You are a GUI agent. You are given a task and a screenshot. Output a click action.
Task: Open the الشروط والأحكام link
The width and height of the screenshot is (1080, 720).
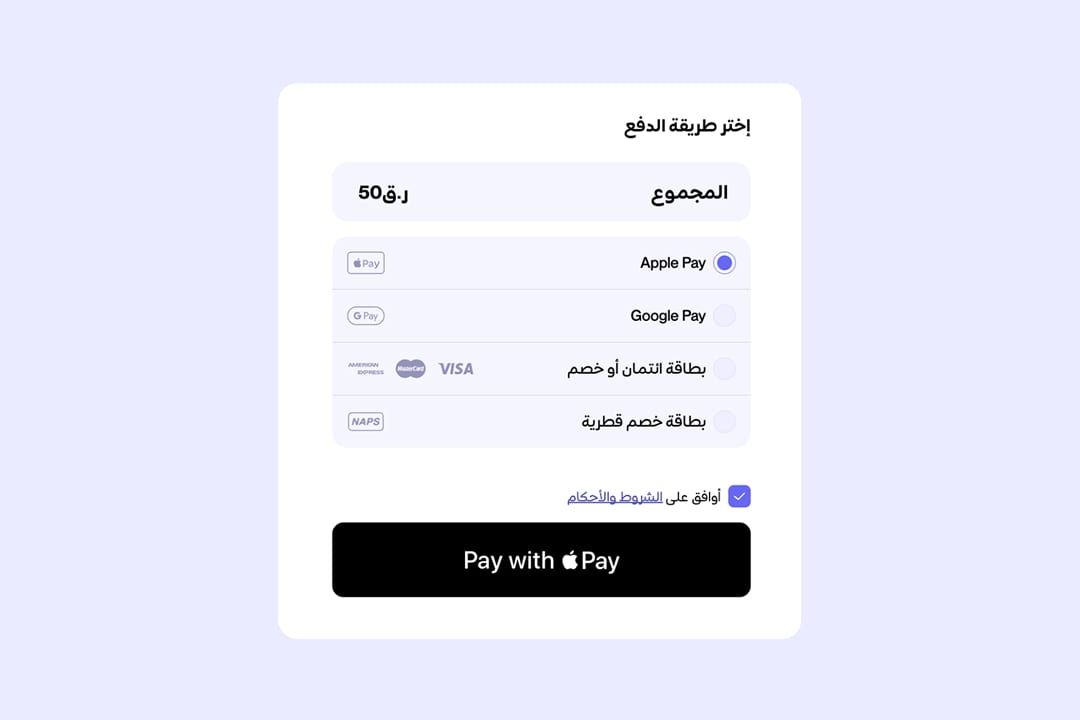(x=615, y=497)
